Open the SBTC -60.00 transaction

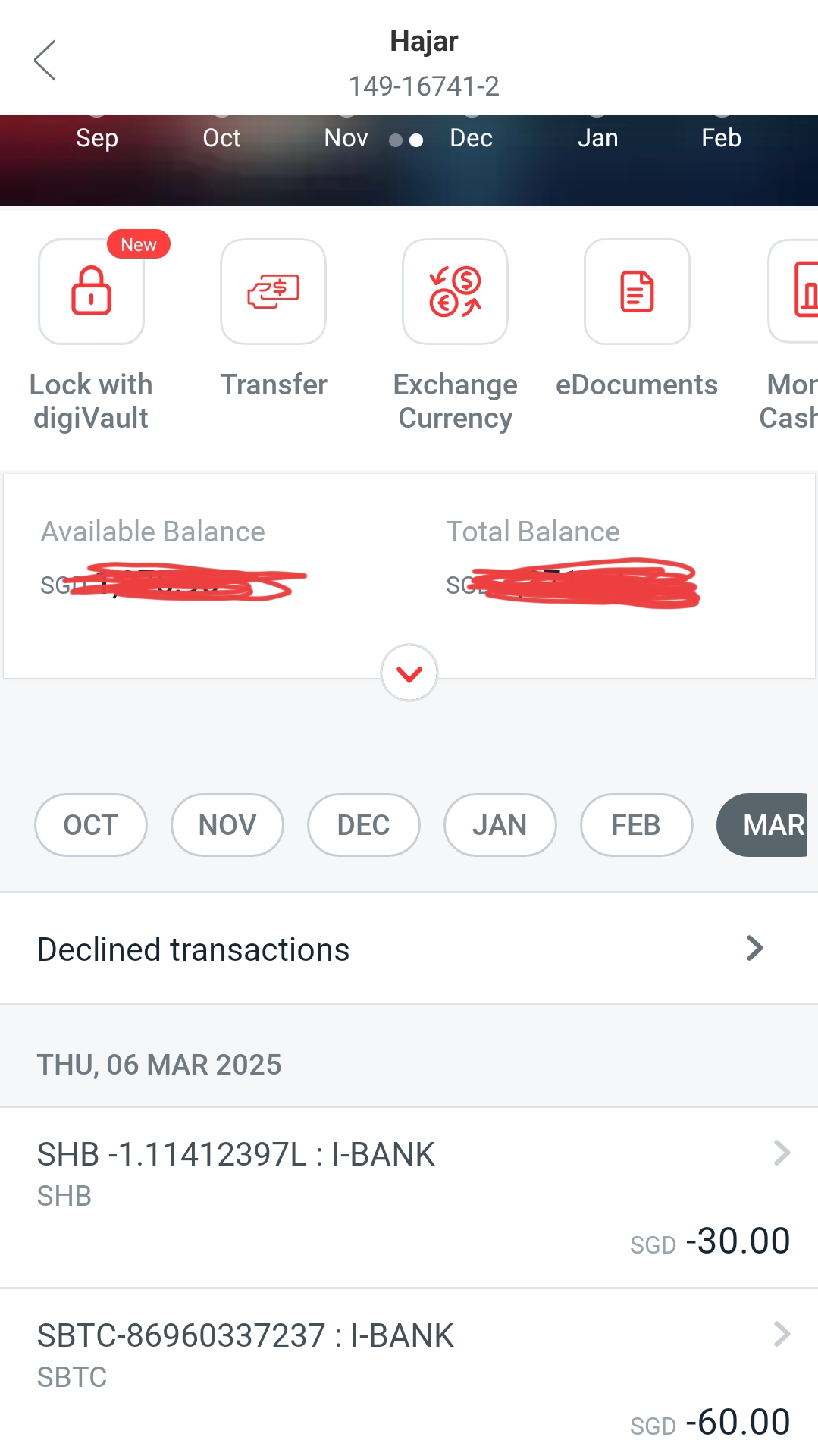pyautogui.click(x=409, y=1373)
